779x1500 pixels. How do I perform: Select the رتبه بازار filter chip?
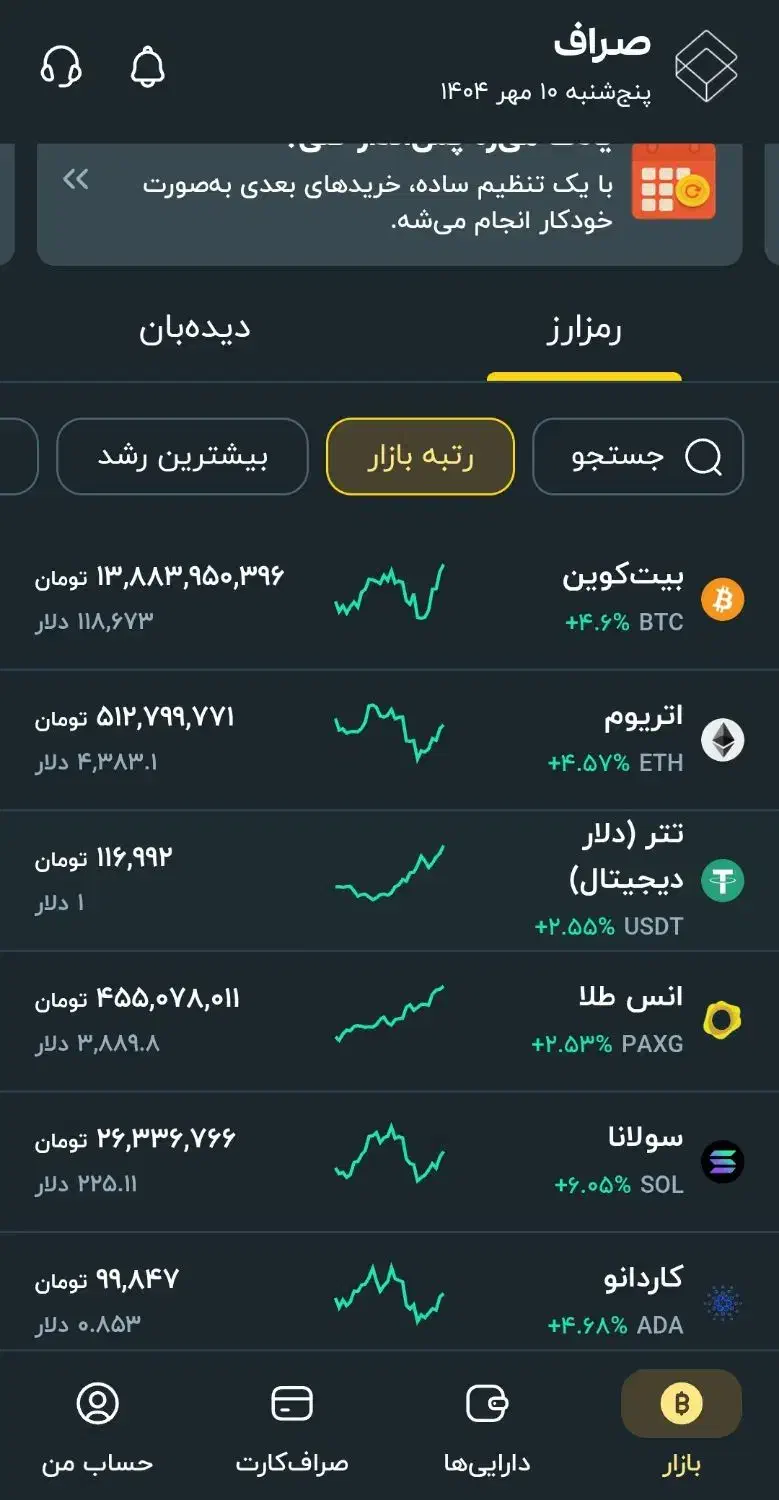[x=420, y=457]
